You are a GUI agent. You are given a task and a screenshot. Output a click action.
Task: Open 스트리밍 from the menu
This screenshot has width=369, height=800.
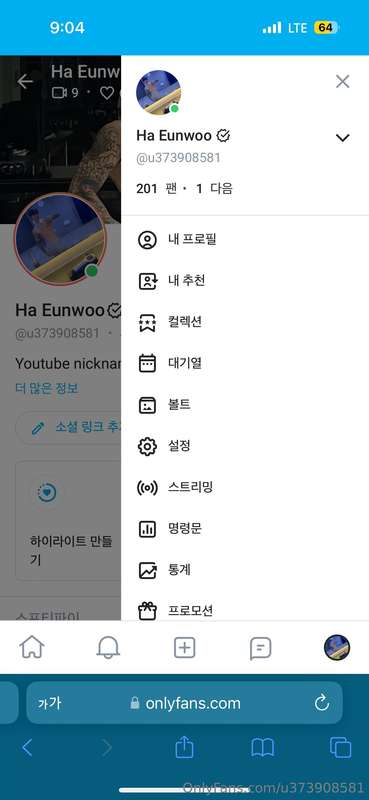[245, 487]
